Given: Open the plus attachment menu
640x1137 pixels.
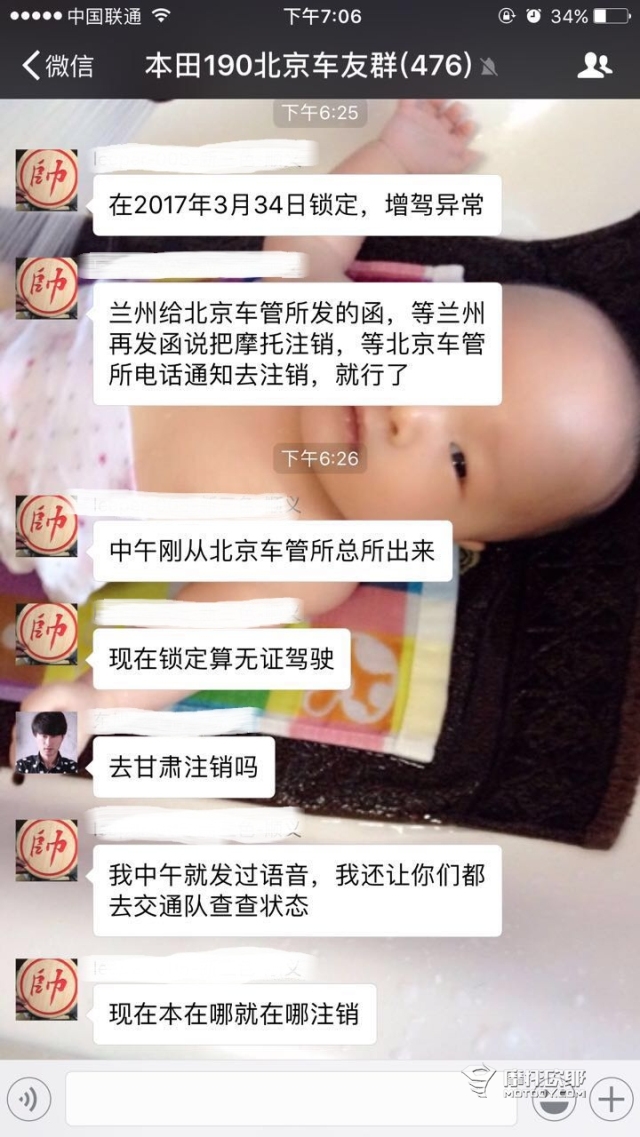Looking at the screenshot, I should coord(609,1101).
